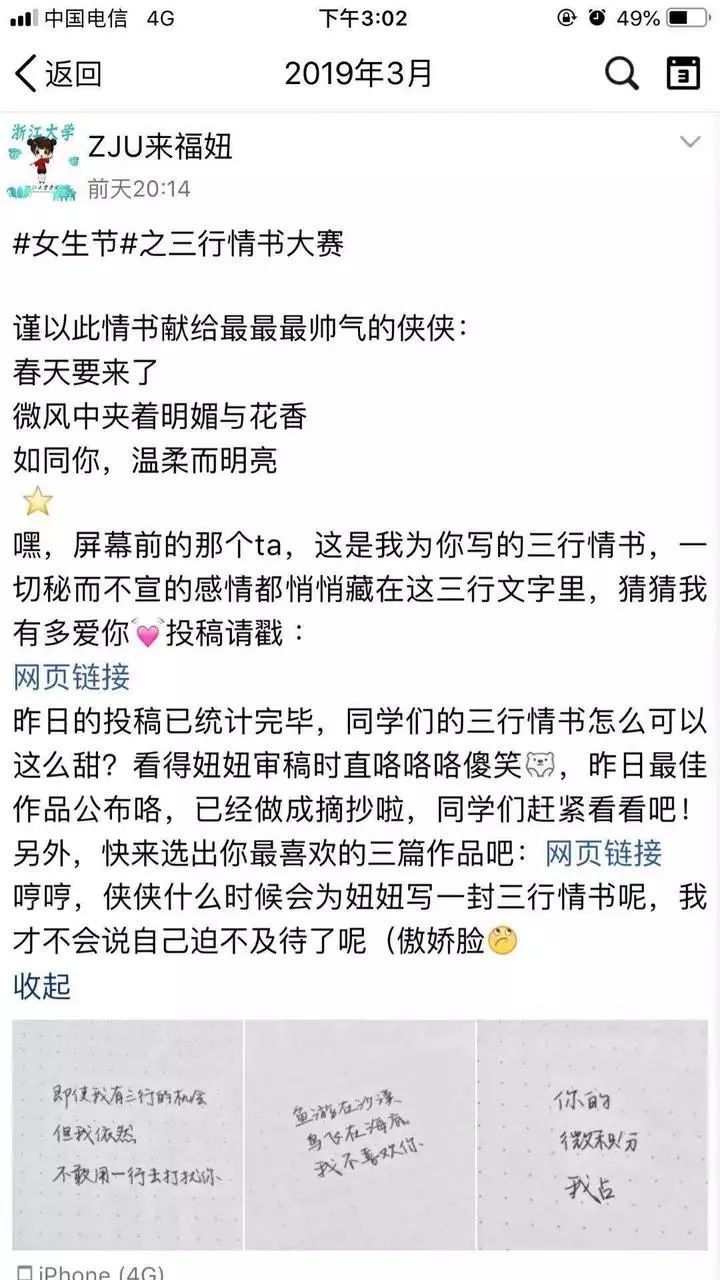The image size is (720, 1280).
Task: Open the search icon in the top bar
Action: pos(621,73)
